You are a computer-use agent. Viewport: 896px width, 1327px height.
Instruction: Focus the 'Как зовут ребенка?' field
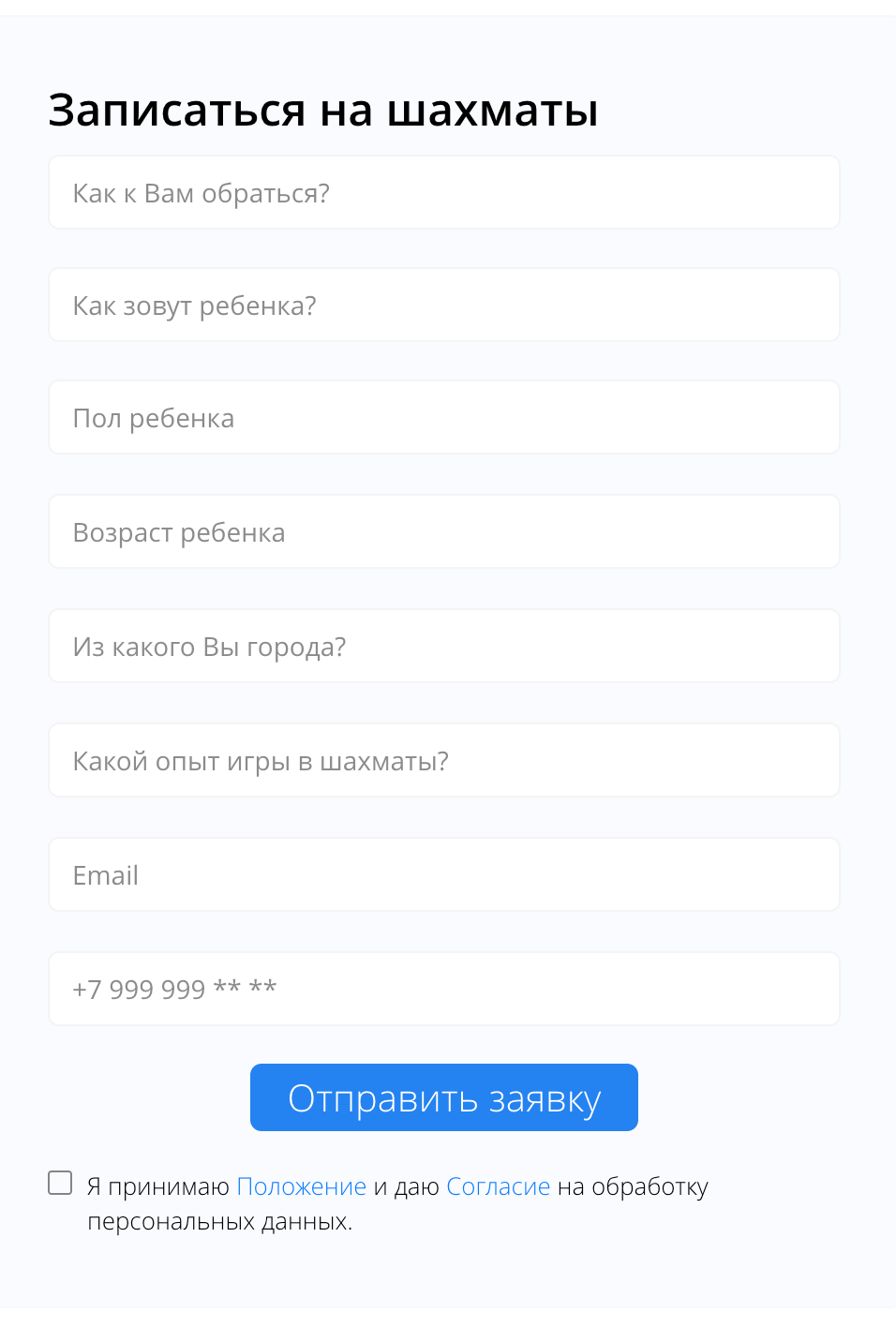(x=443, y=305)
